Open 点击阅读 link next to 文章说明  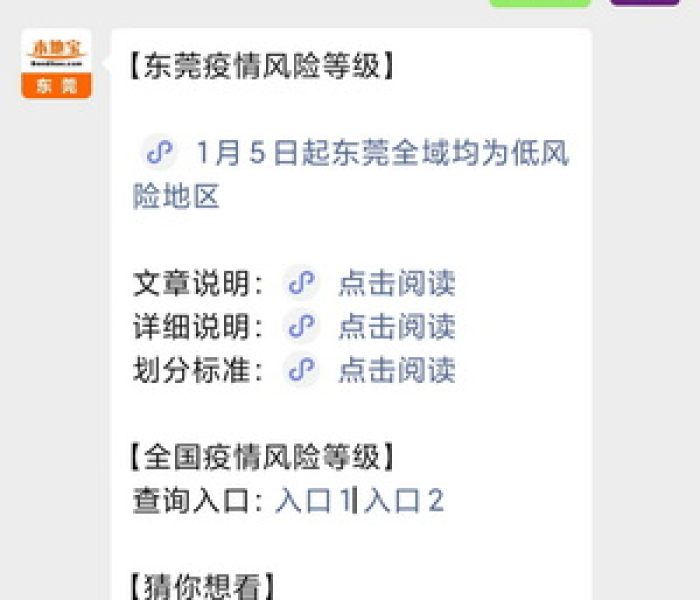point(396,284)
